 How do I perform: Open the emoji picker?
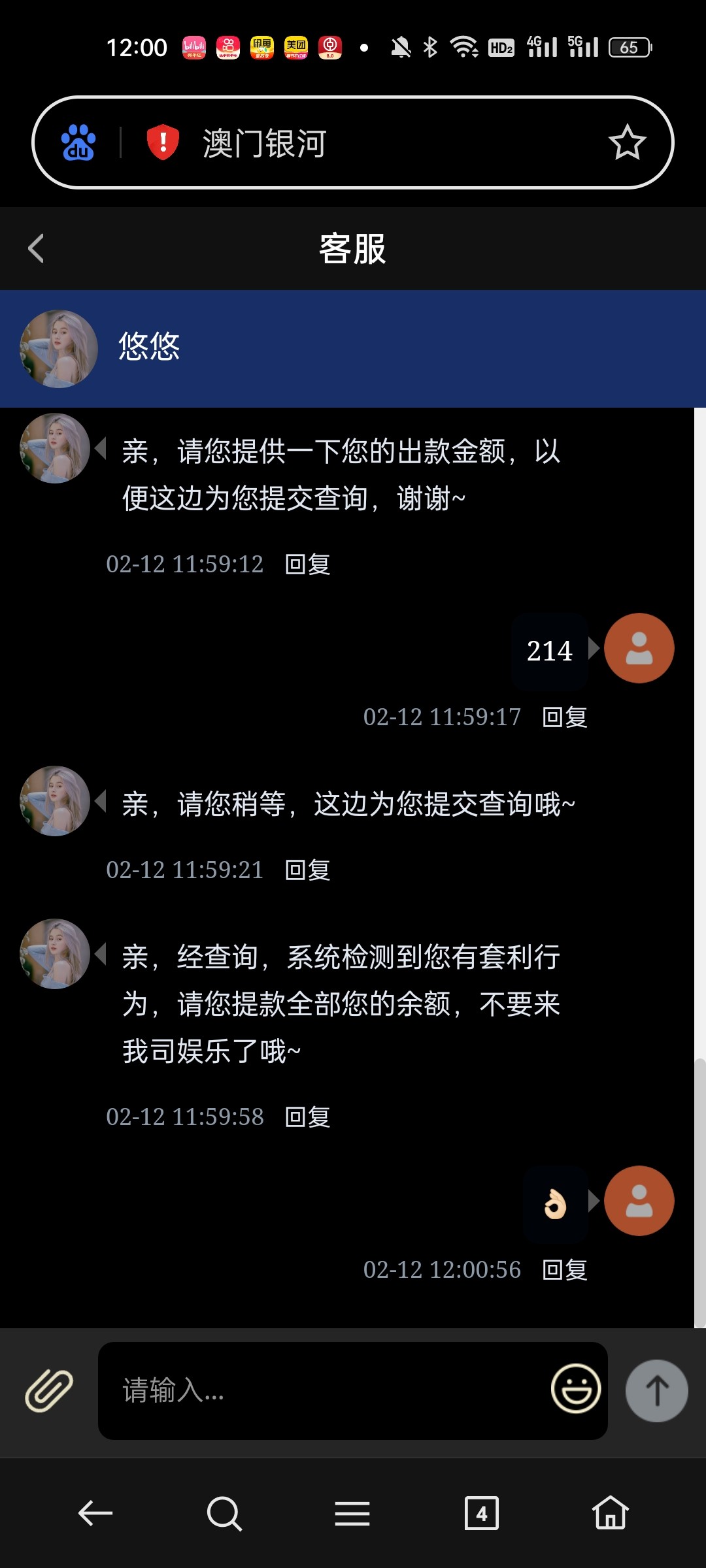(576, 1389)
